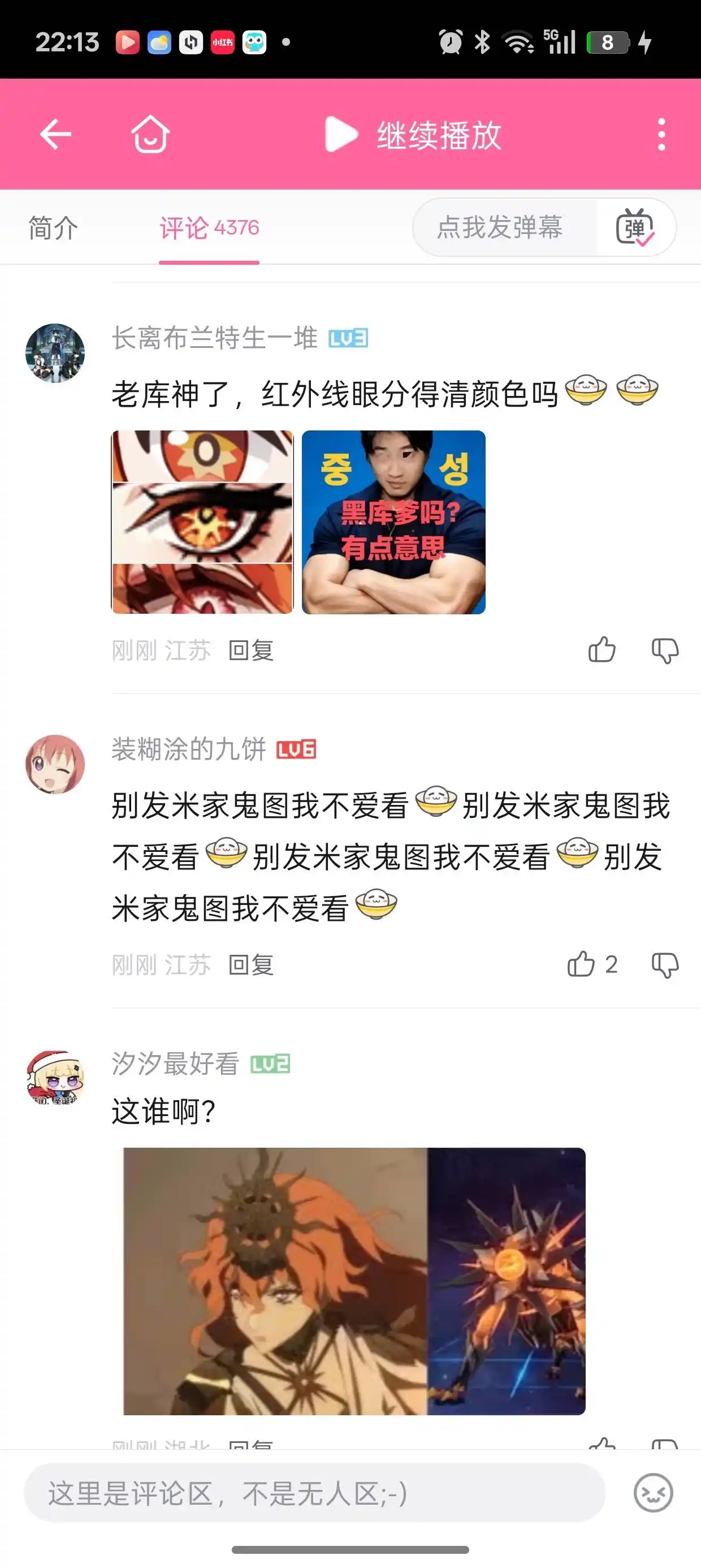The image size is (701, 1568).
Task: Open the anime eye image in first comment
Action: 202,522
